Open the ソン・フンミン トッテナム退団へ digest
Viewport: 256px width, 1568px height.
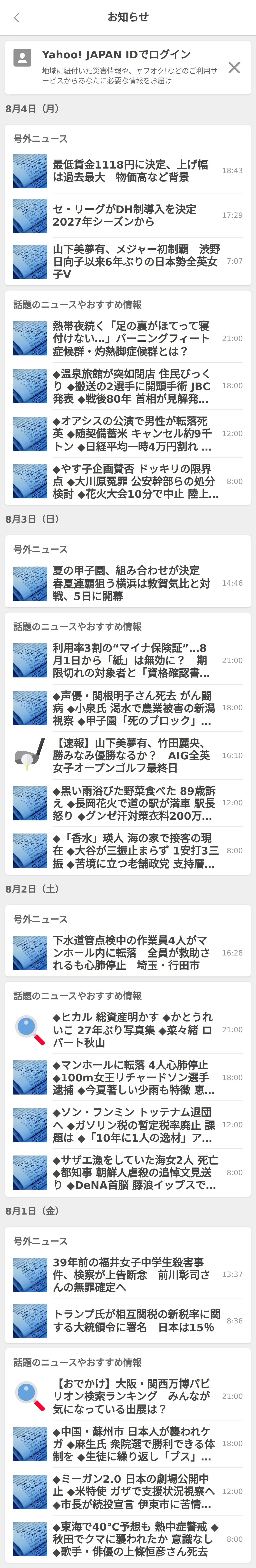tap(128, 1125)
